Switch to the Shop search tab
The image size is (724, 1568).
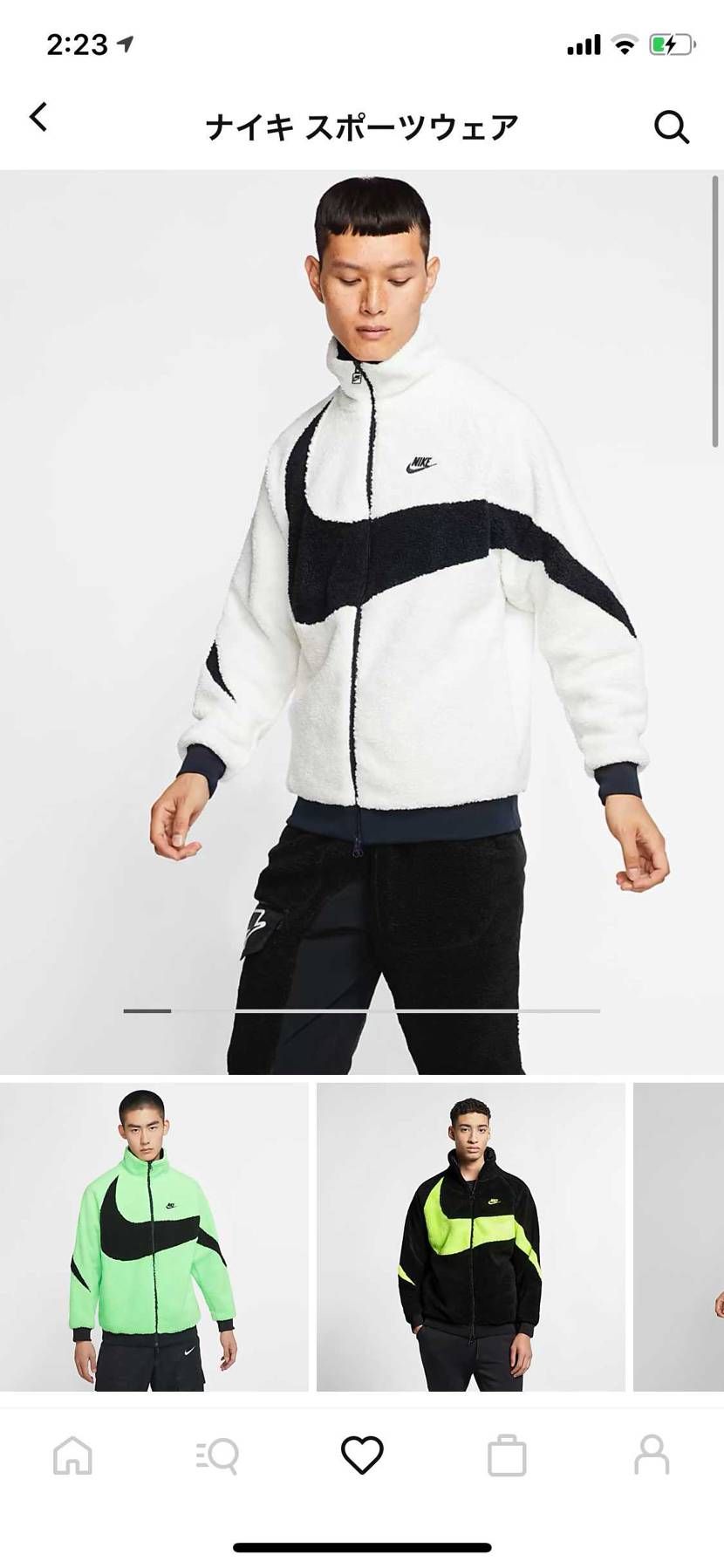217,1455
